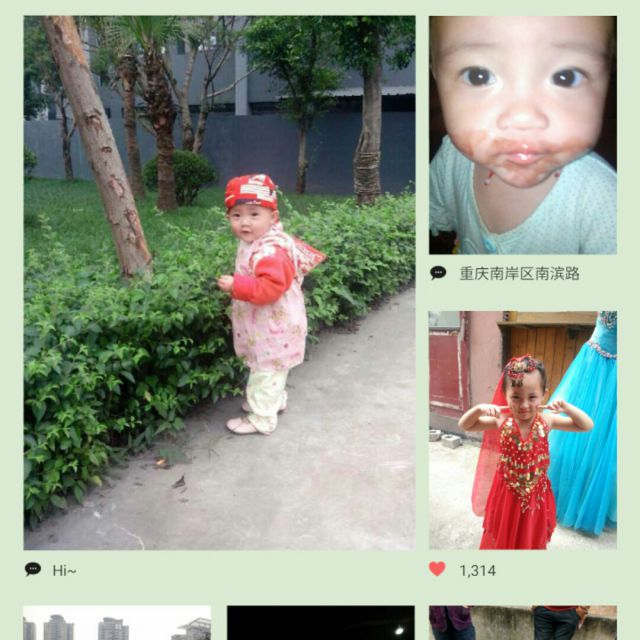640x640 pixels.
Task: Open the photo of girl in red dance costume
Action: click(522, 429)
